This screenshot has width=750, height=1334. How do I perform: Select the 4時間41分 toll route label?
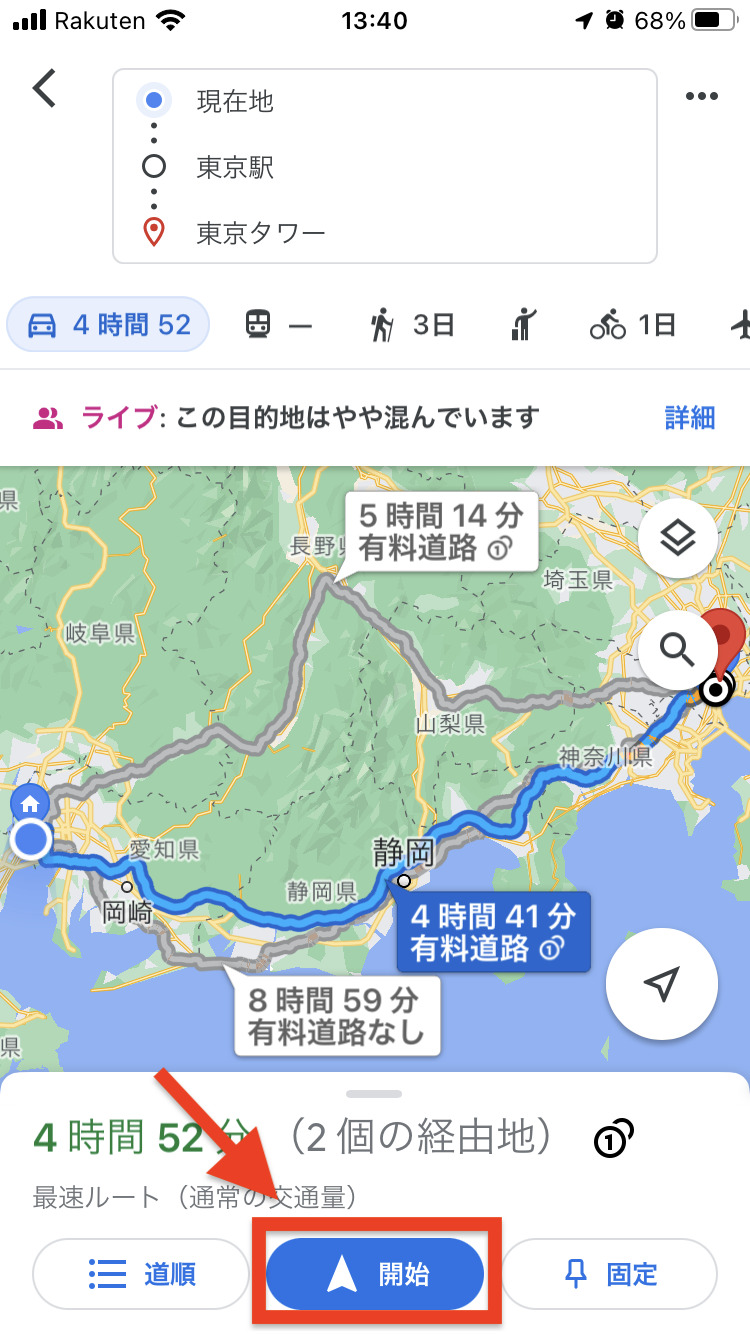tap(493, 931)
